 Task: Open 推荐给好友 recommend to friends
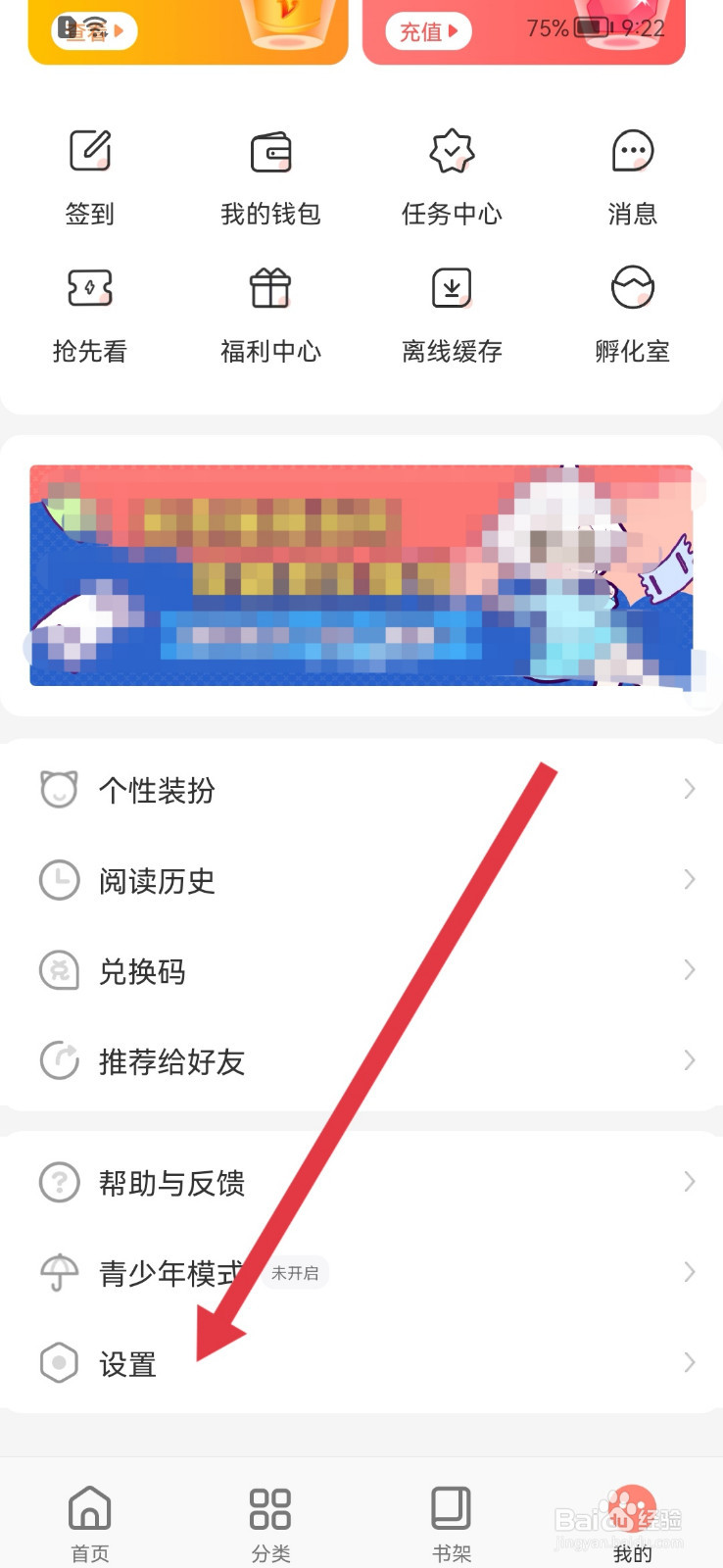[172, 1061]
